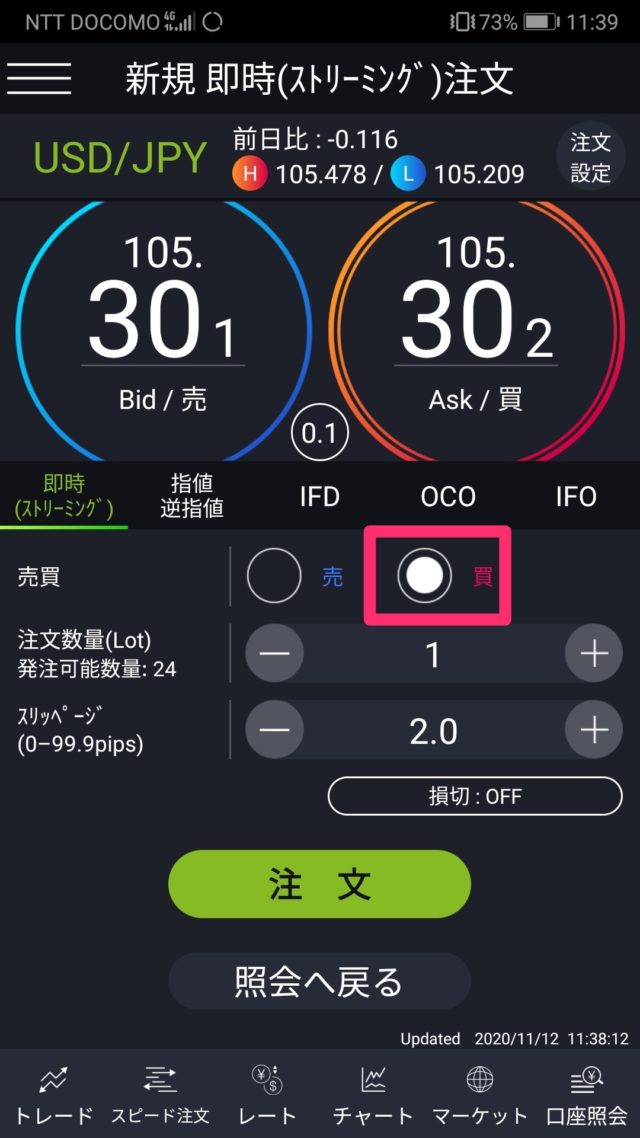Go back via 照会へ戻る button
Image resolution: width=640 pixels, height=1138 pixels.
coord(320,981)
